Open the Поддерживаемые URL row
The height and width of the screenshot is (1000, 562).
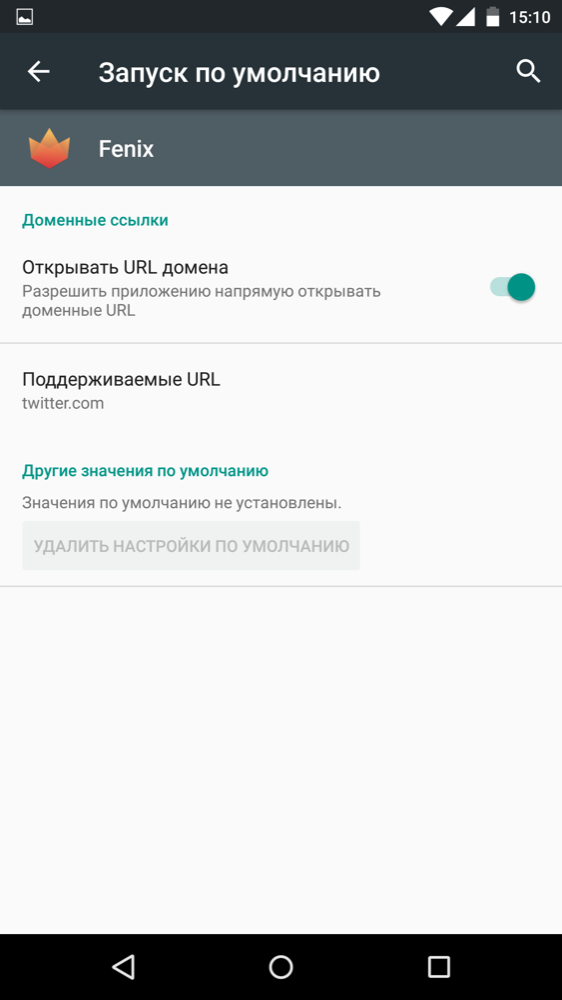(281, 390)
